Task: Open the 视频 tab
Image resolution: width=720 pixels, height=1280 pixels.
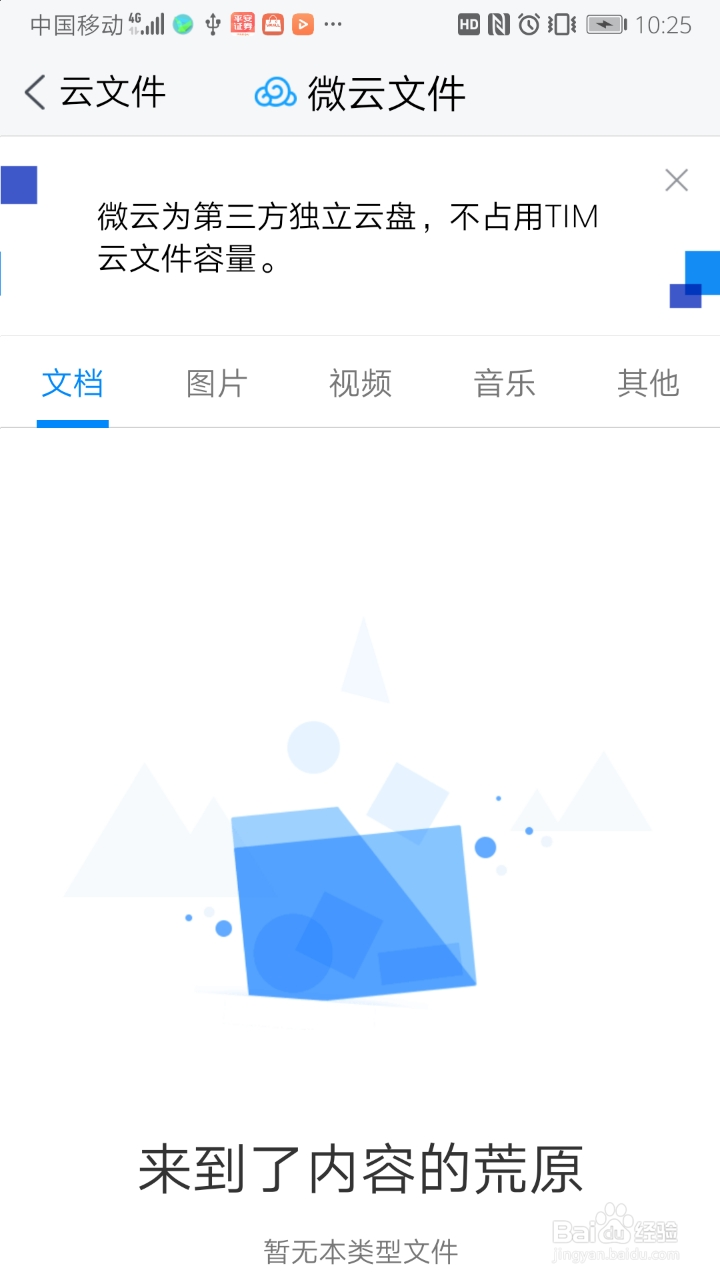Action: point(360,383)
